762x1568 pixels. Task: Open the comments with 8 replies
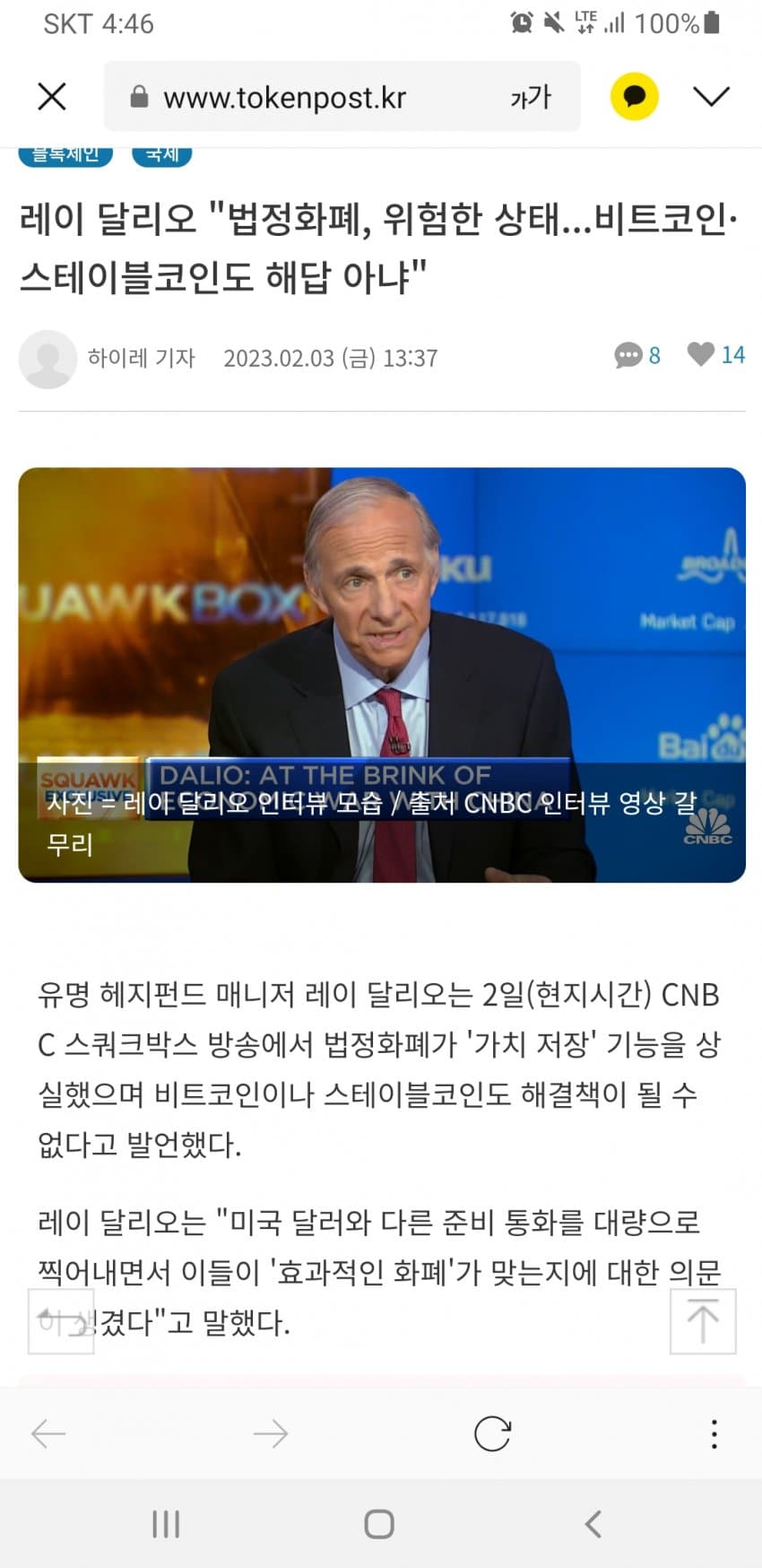pyautogui.click(x=637, y=355)
